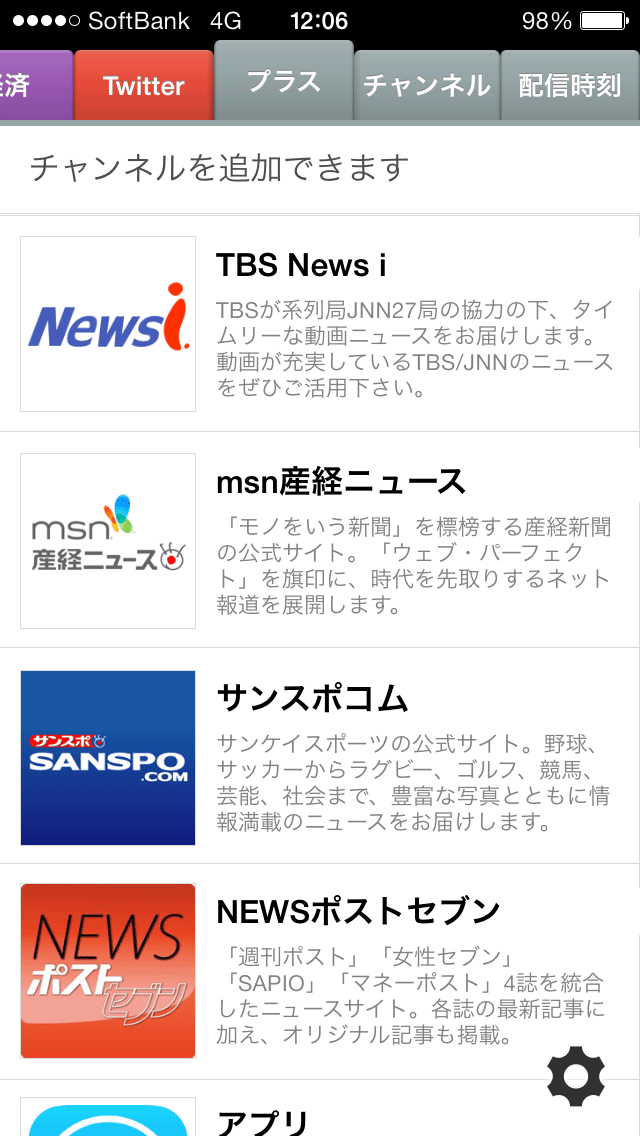The height and width of the screenshot is (1136, 640).
Task: Open the settings gear icon
Action: click(575, 1077)
